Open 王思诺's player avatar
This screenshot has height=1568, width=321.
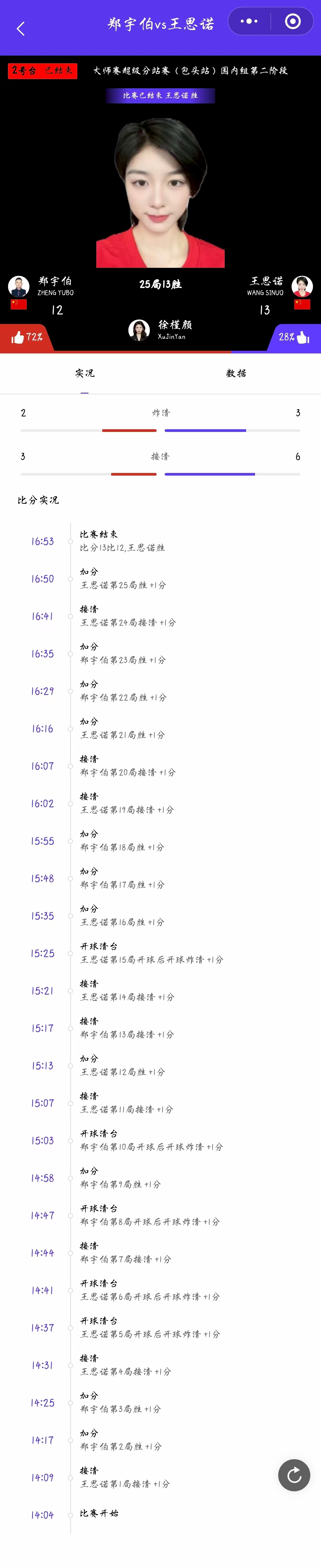click(x=302, y=286)
